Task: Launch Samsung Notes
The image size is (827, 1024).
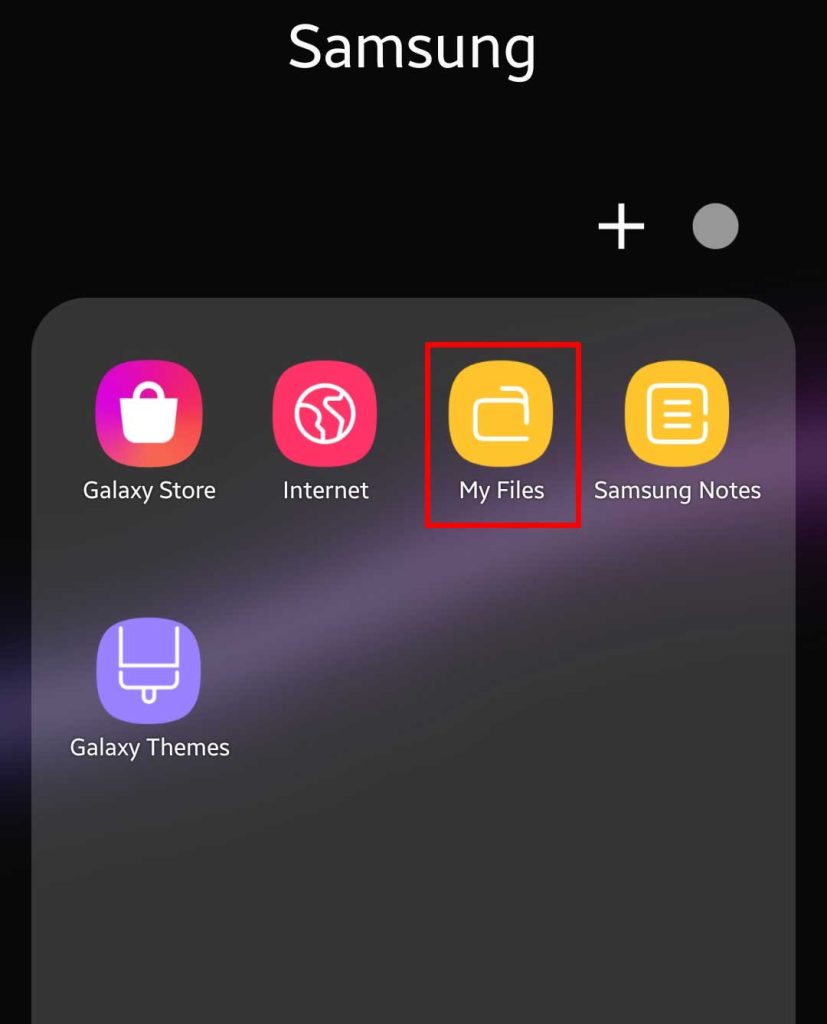Action: [677, 414]
